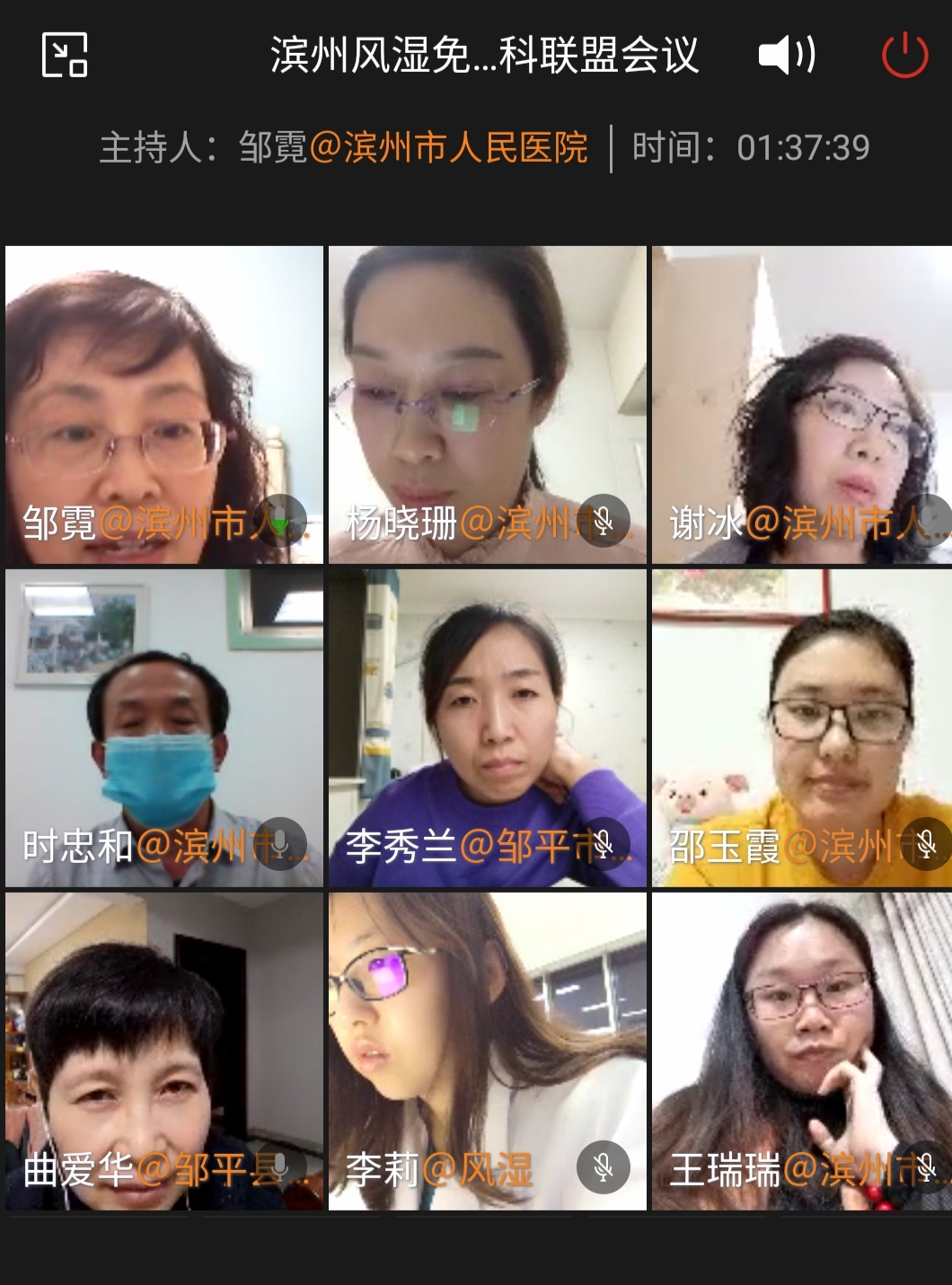This screenshot has height=1285, width=952.
Task: Open 曲爱华's video tile
Action: click(x=164, y=1051)
